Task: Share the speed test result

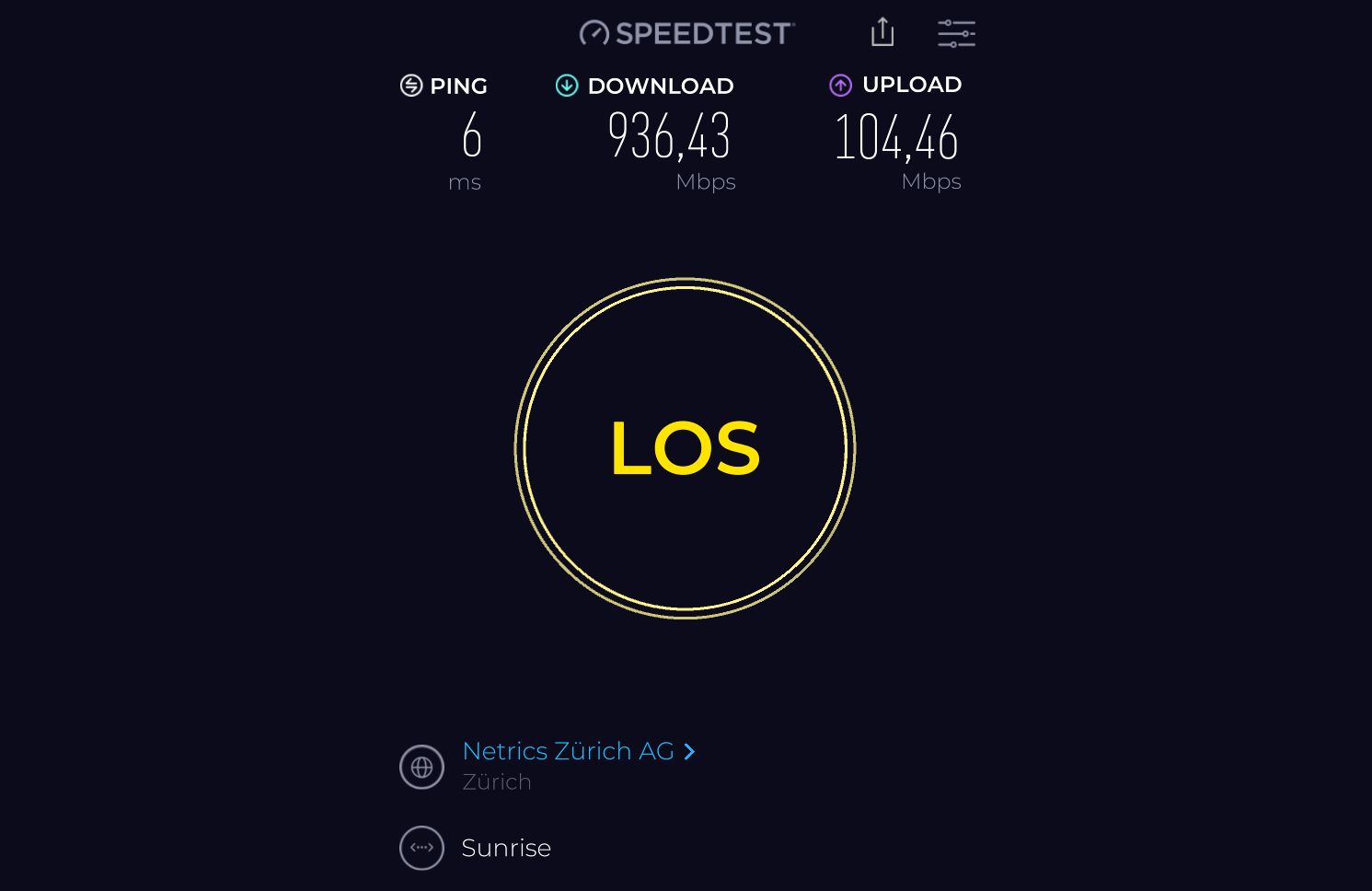Action: (x=882, y=32)
